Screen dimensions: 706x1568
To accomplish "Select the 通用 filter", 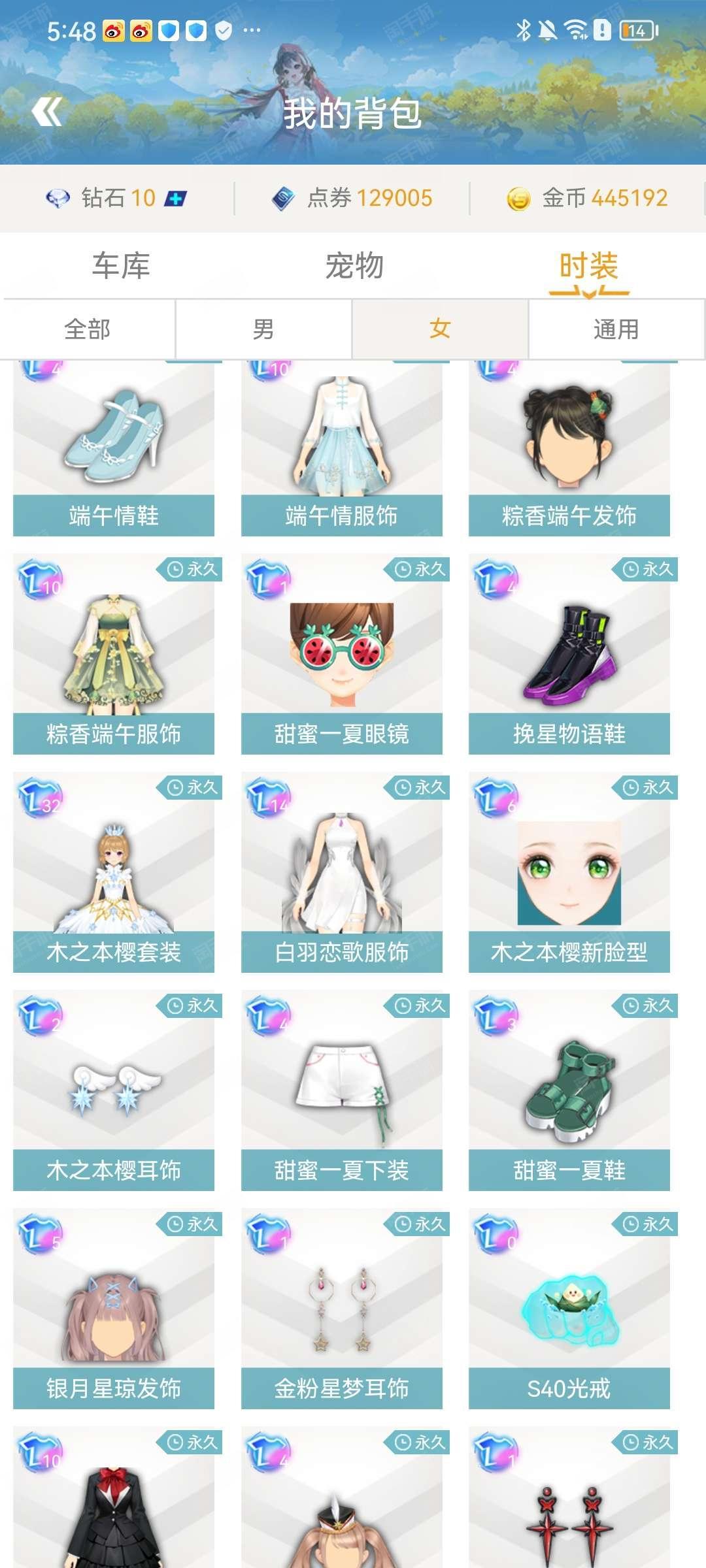I will (616, 329).
